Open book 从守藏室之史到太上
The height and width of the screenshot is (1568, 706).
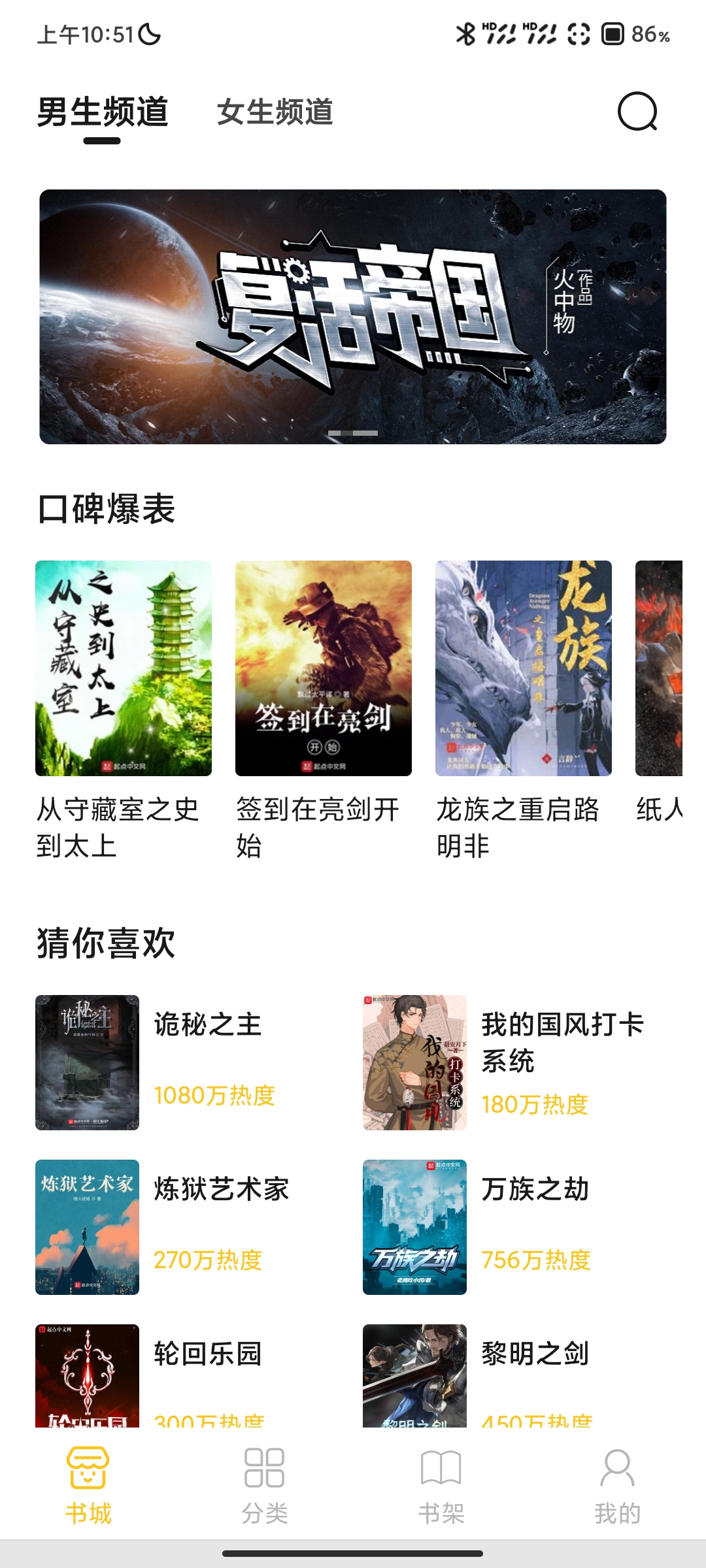[x=124, y=668]
